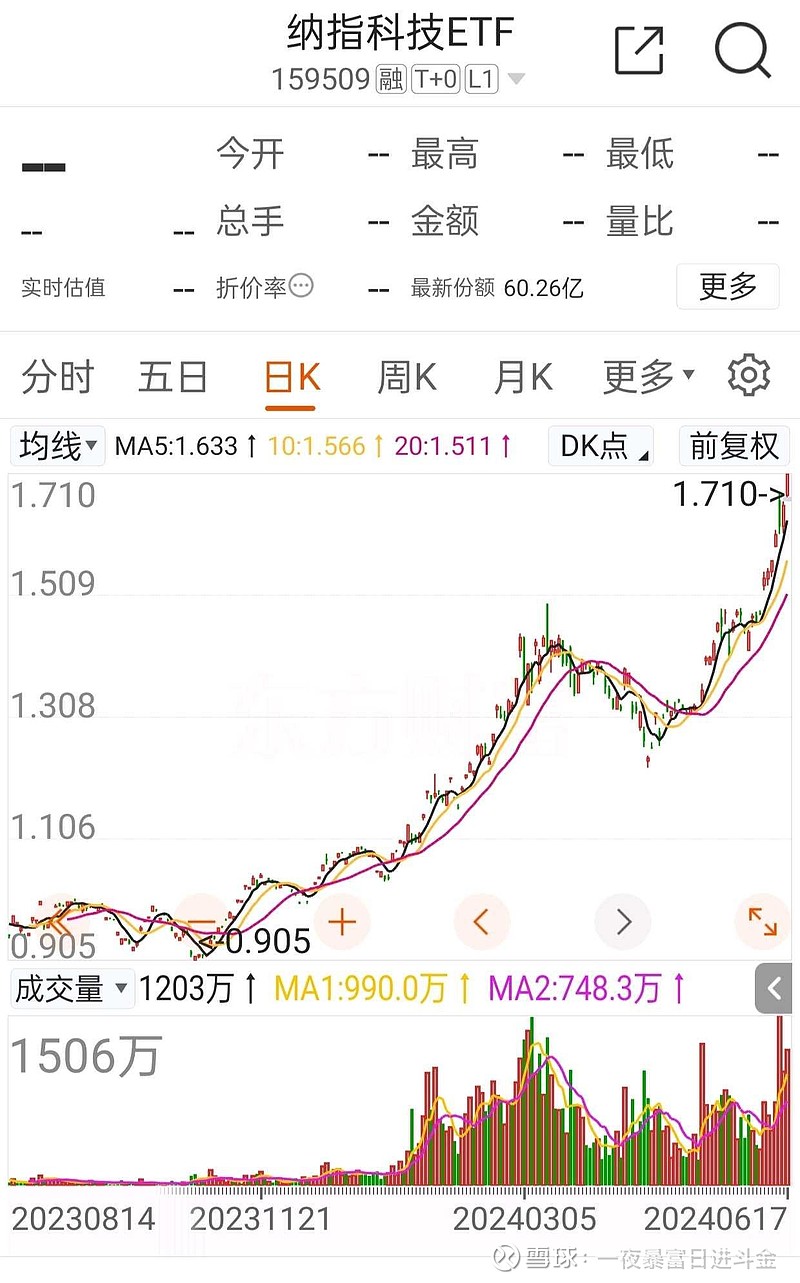This screenshot has width=800, height=1283.
Task: Switch to the 分时 tab
Action: (58, 377)
